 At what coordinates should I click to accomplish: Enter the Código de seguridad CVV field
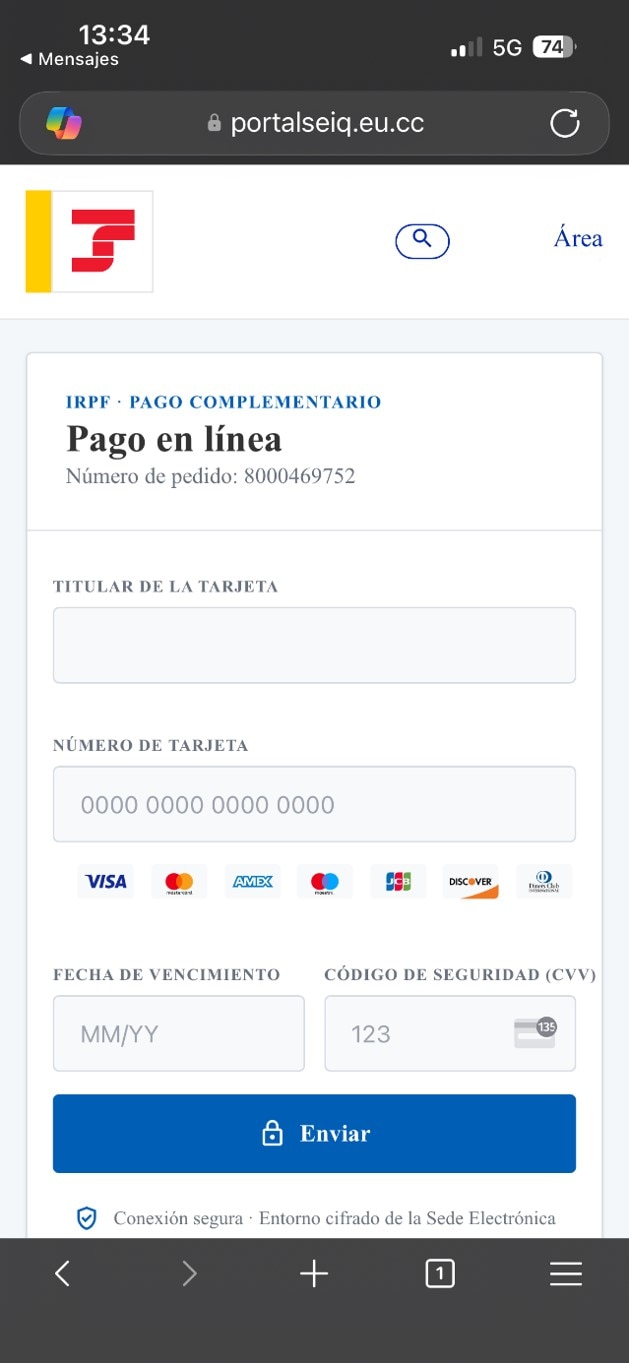(x=450, y=1033)
